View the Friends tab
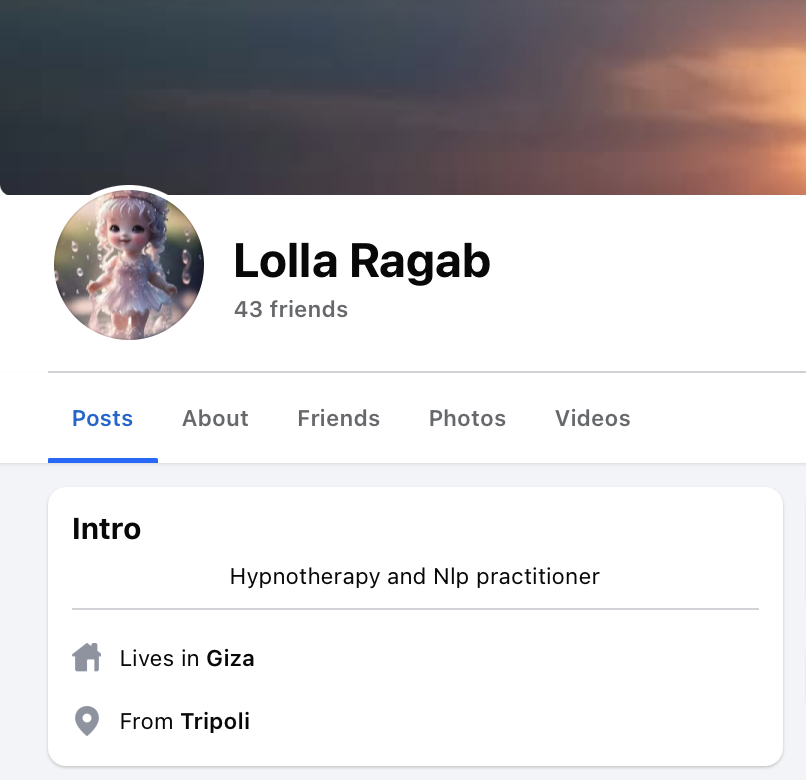Viewport: 806px width, 780px height. [x=338, y=418]
